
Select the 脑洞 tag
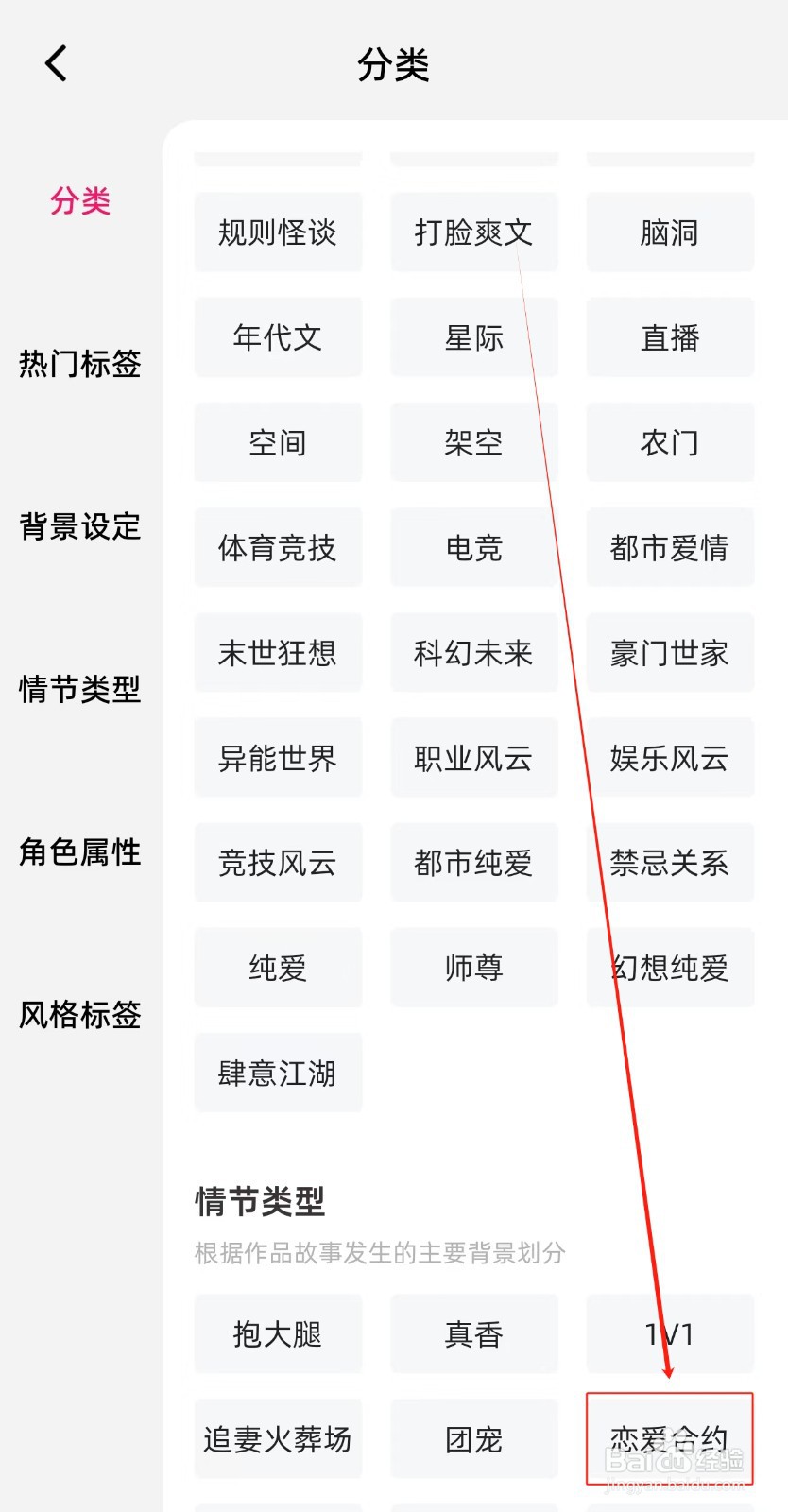click(669, 232)
